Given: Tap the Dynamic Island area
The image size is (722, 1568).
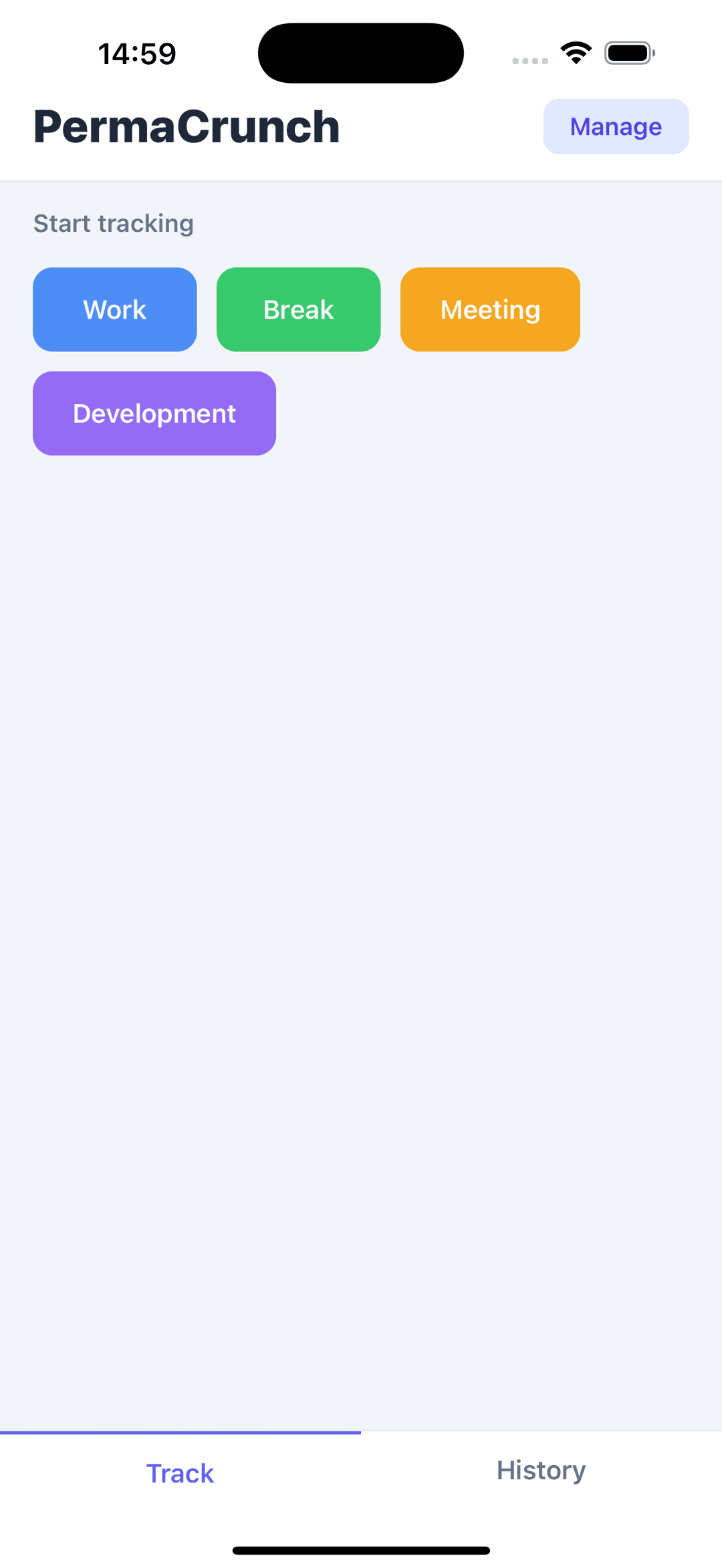Looking at the screenshot, I should click(361, 53).
